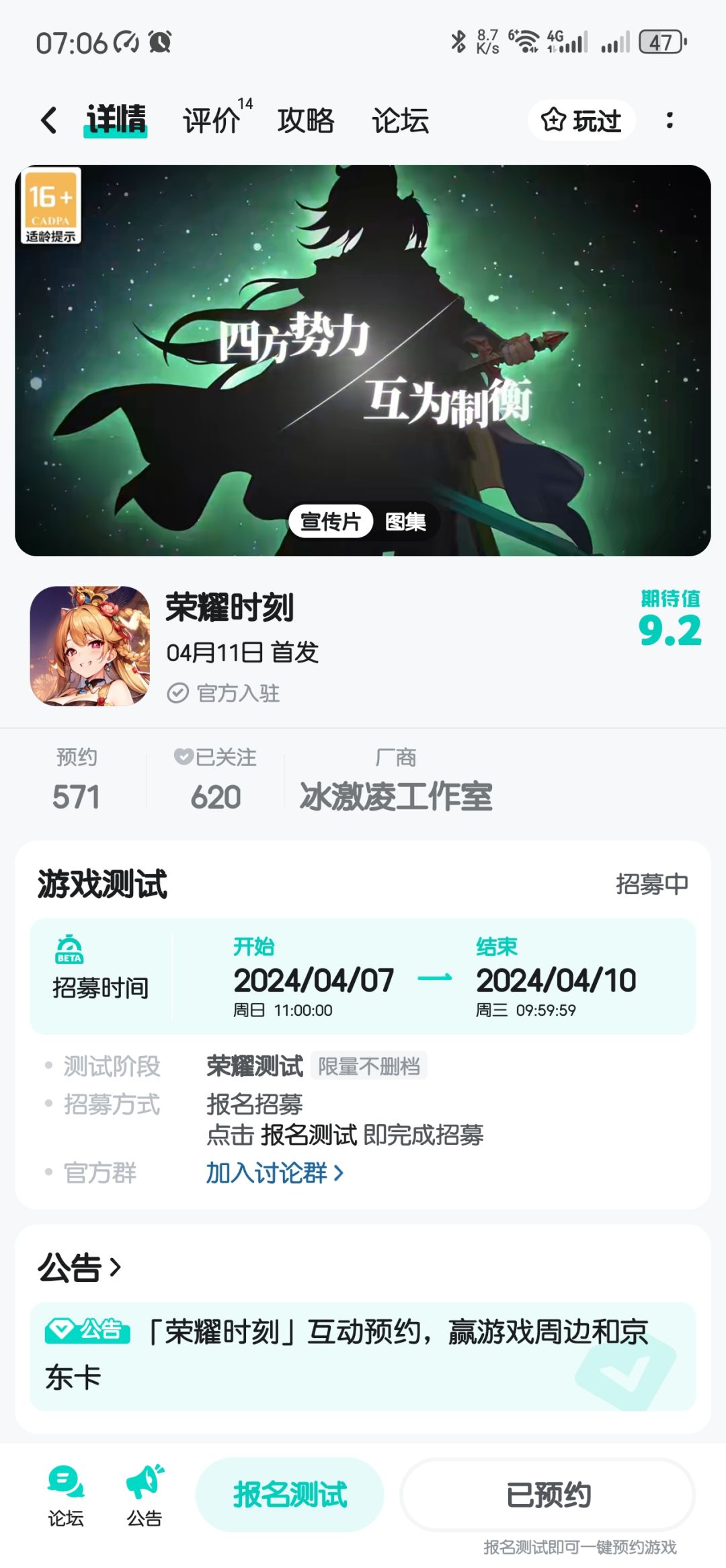Tap the 报名测试 button

pos(290,1495)
